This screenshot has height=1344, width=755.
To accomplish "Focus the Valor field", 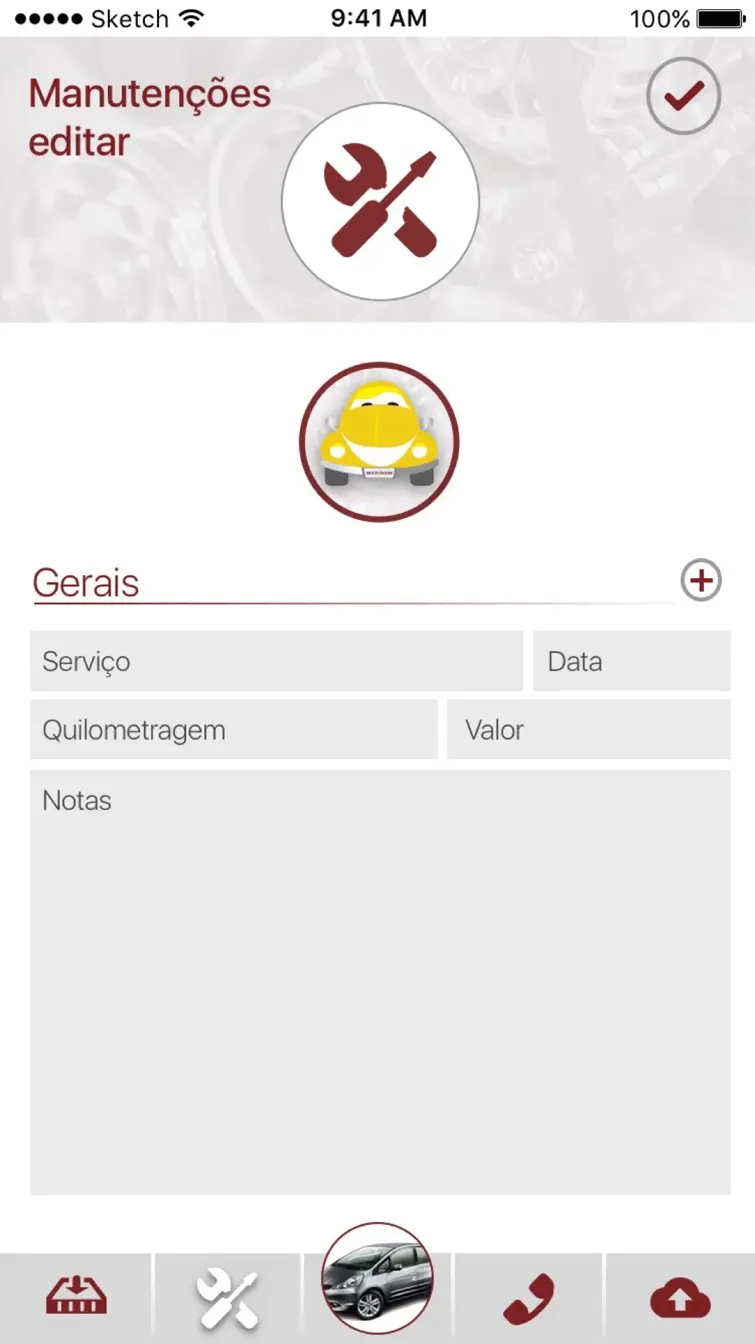I will tap(589, 729).
